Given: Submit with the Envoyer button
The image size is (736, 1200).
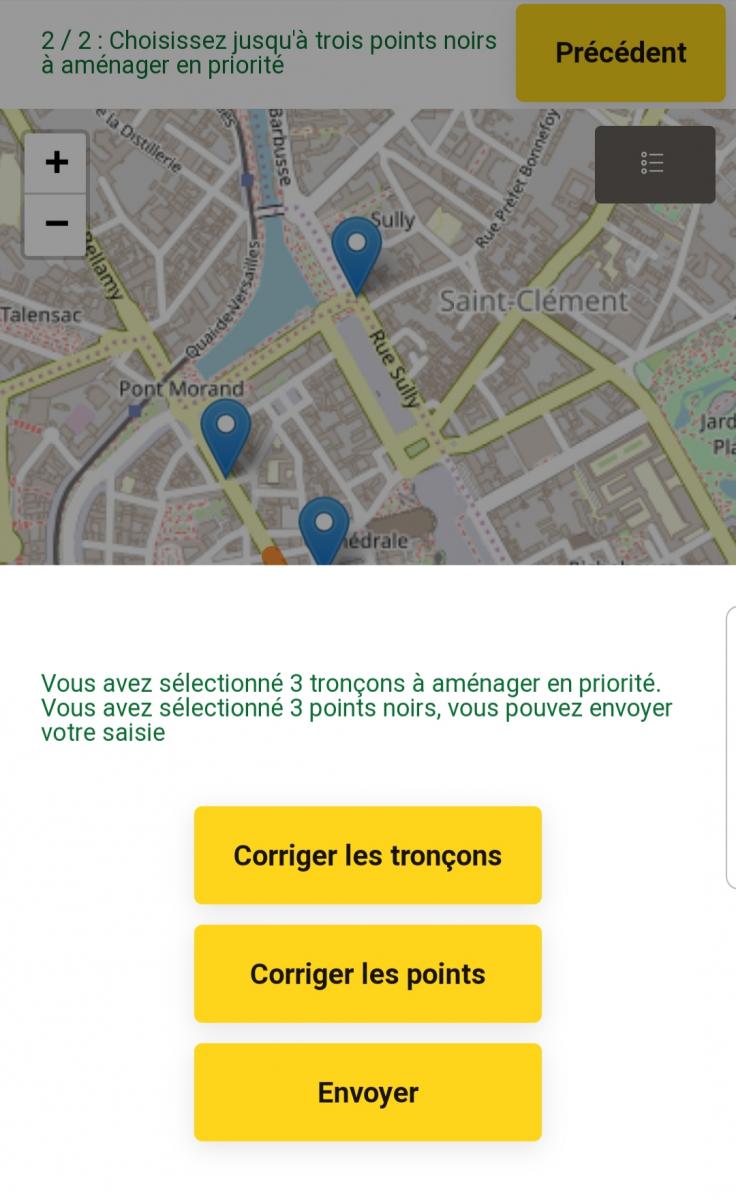Looking at the screenshot, I should (x=367, y=1092).
